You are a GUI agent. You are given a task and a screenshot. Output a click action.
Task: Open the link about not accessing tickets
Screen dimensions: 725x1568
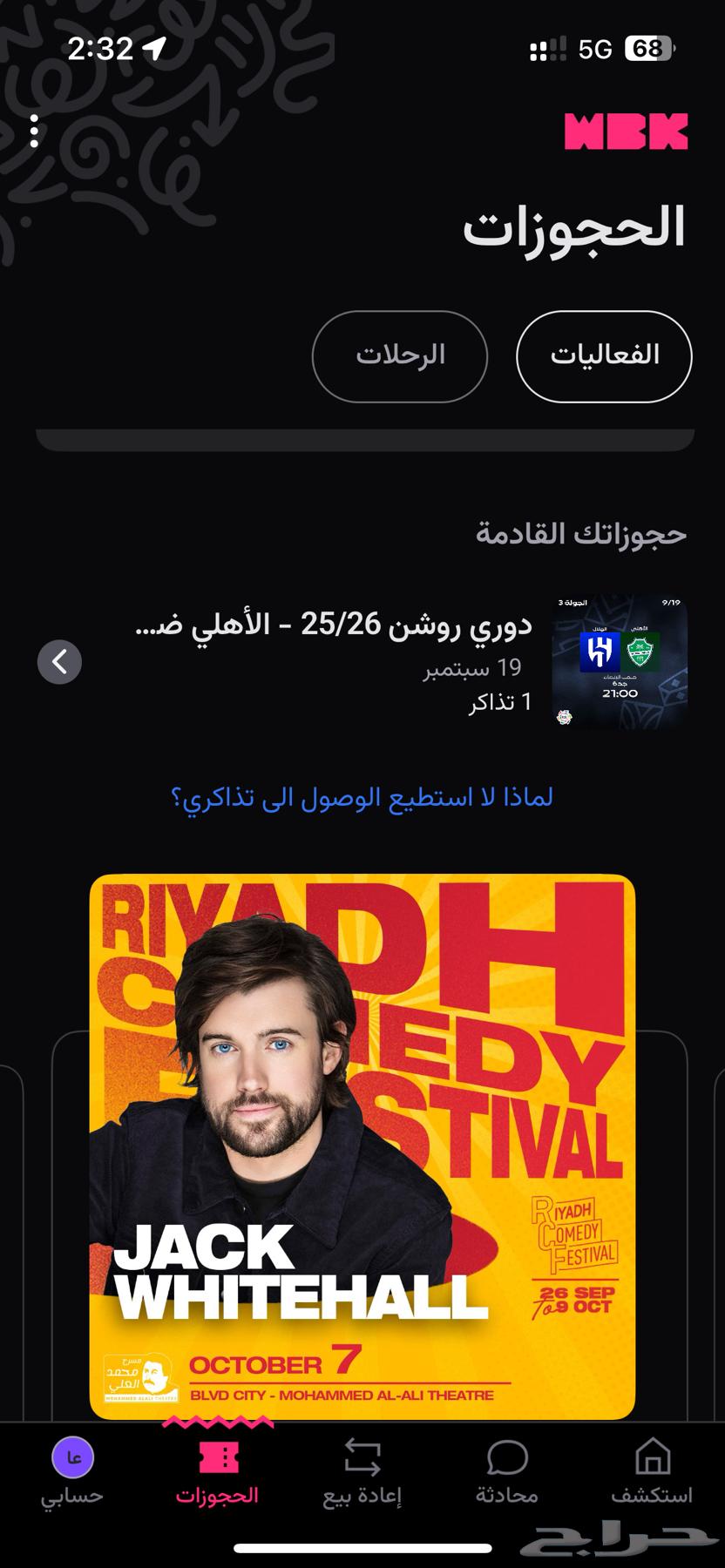pos(362,795)
